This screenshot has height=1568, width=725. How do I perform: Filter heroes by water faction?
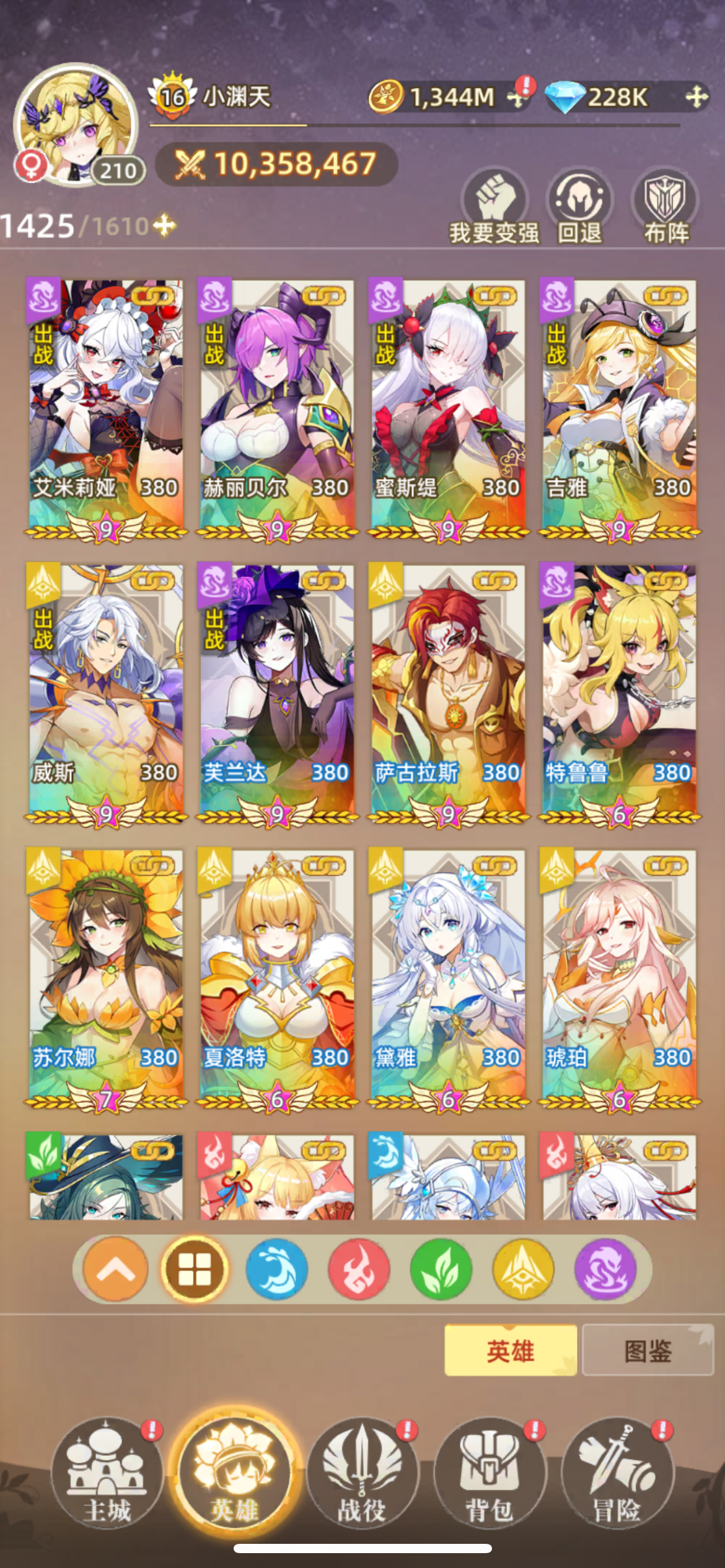(276, 1270)
